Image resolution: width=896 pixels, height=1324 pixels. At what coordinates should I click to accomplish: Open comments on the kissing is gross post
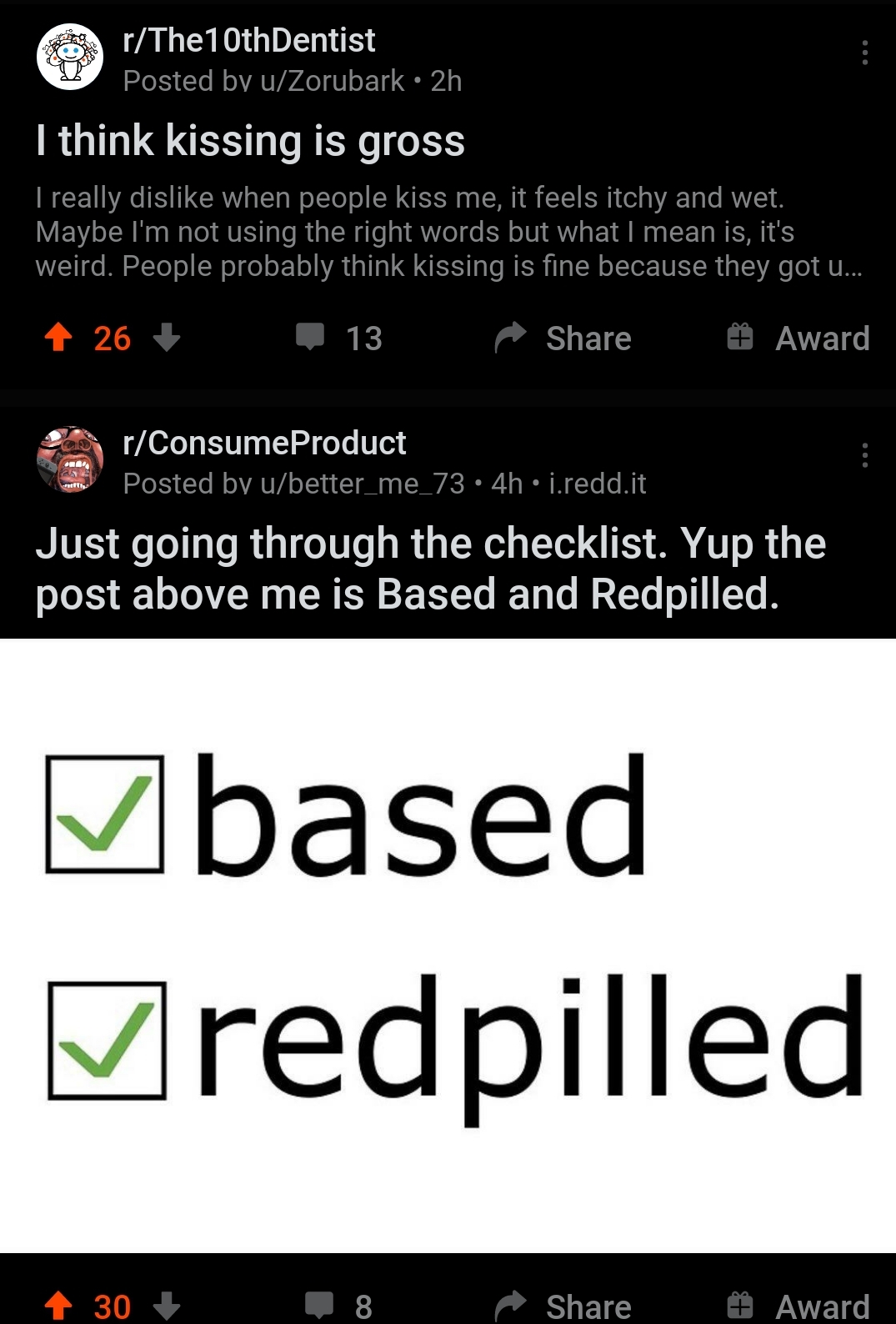pyautogui.click(x=338, y=338)
